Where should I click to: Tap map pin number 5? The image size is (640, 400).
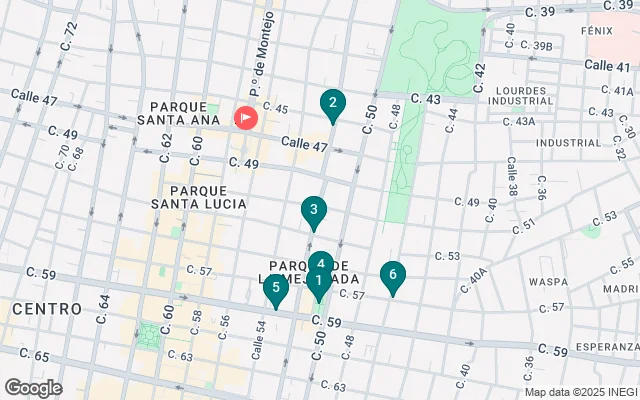click(276, 287)
